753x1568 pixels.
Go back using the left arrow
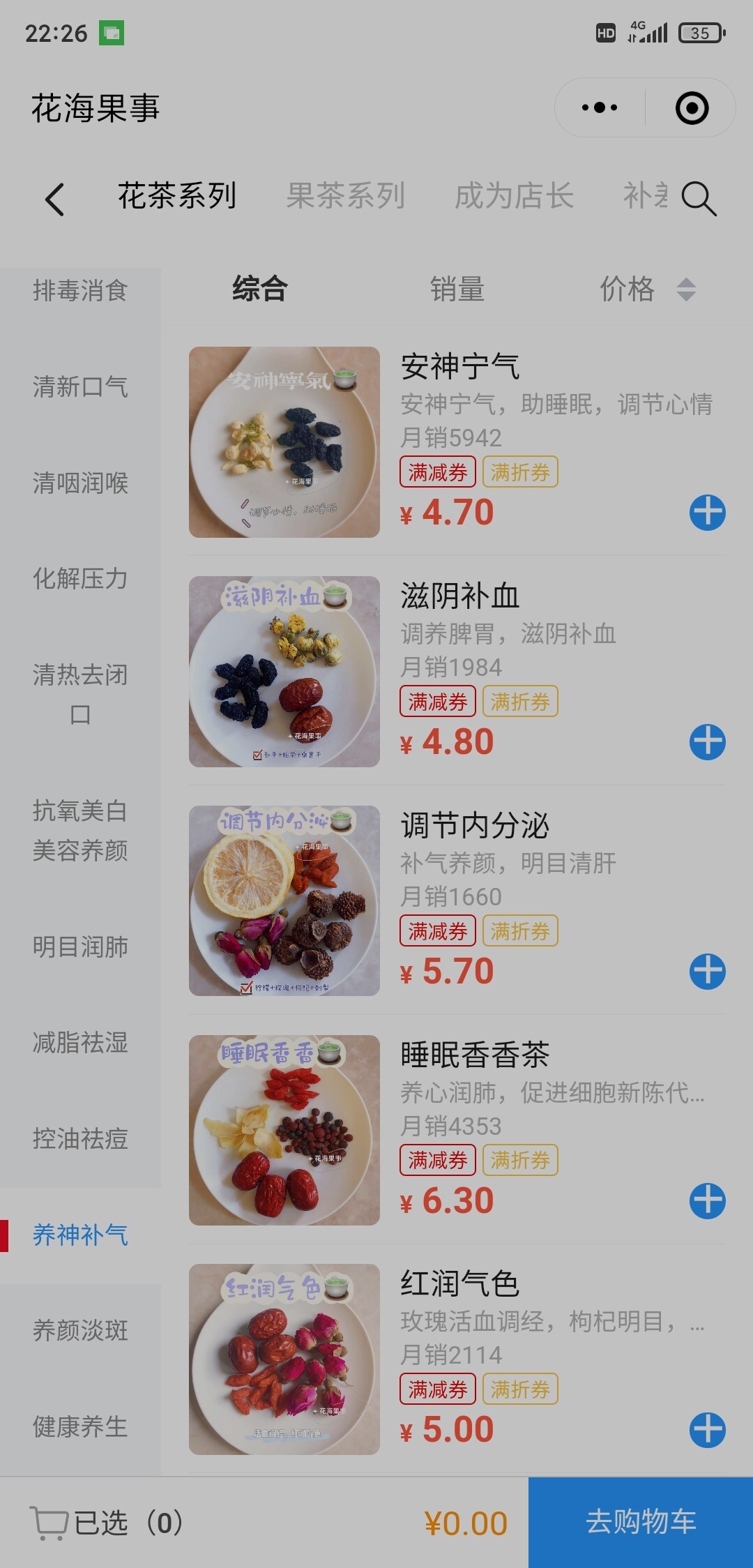coord(54,199)
